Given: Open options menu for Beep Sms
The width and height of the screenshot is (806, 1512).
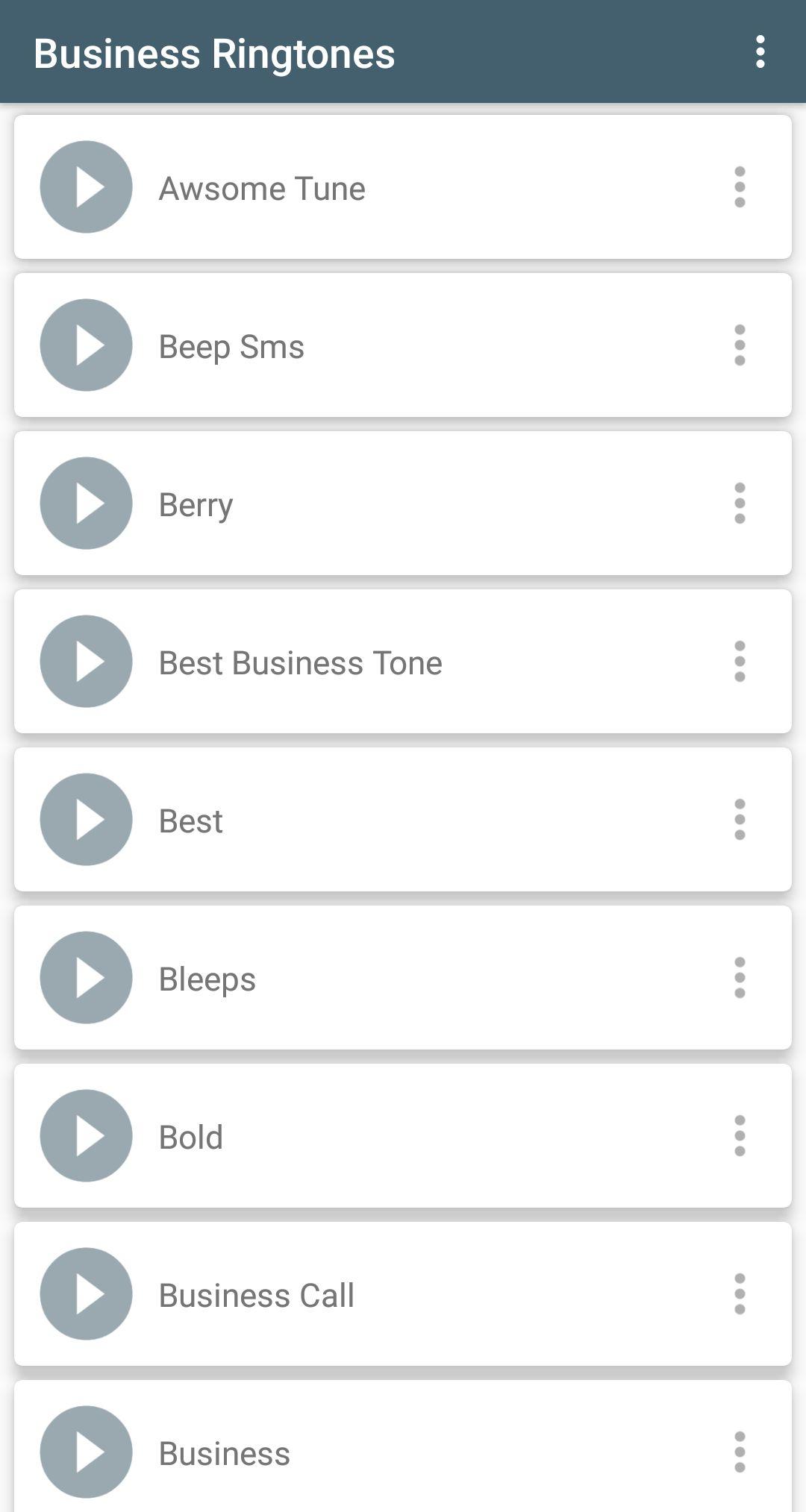Looking at the screenshot, I should (x=740, y=345).
